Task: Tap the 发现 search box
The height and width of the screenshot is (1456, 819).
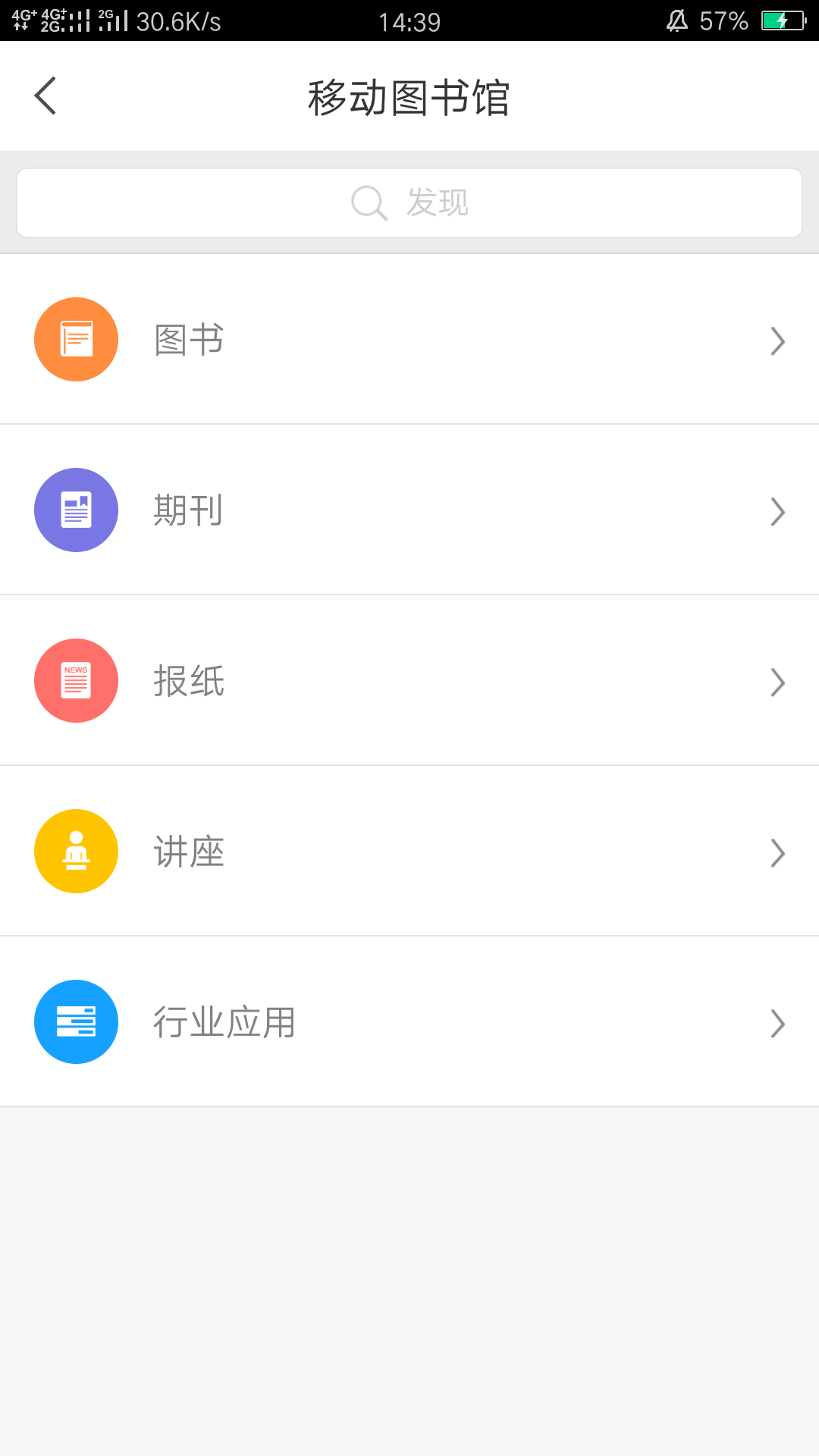Action: click(409, 202)
